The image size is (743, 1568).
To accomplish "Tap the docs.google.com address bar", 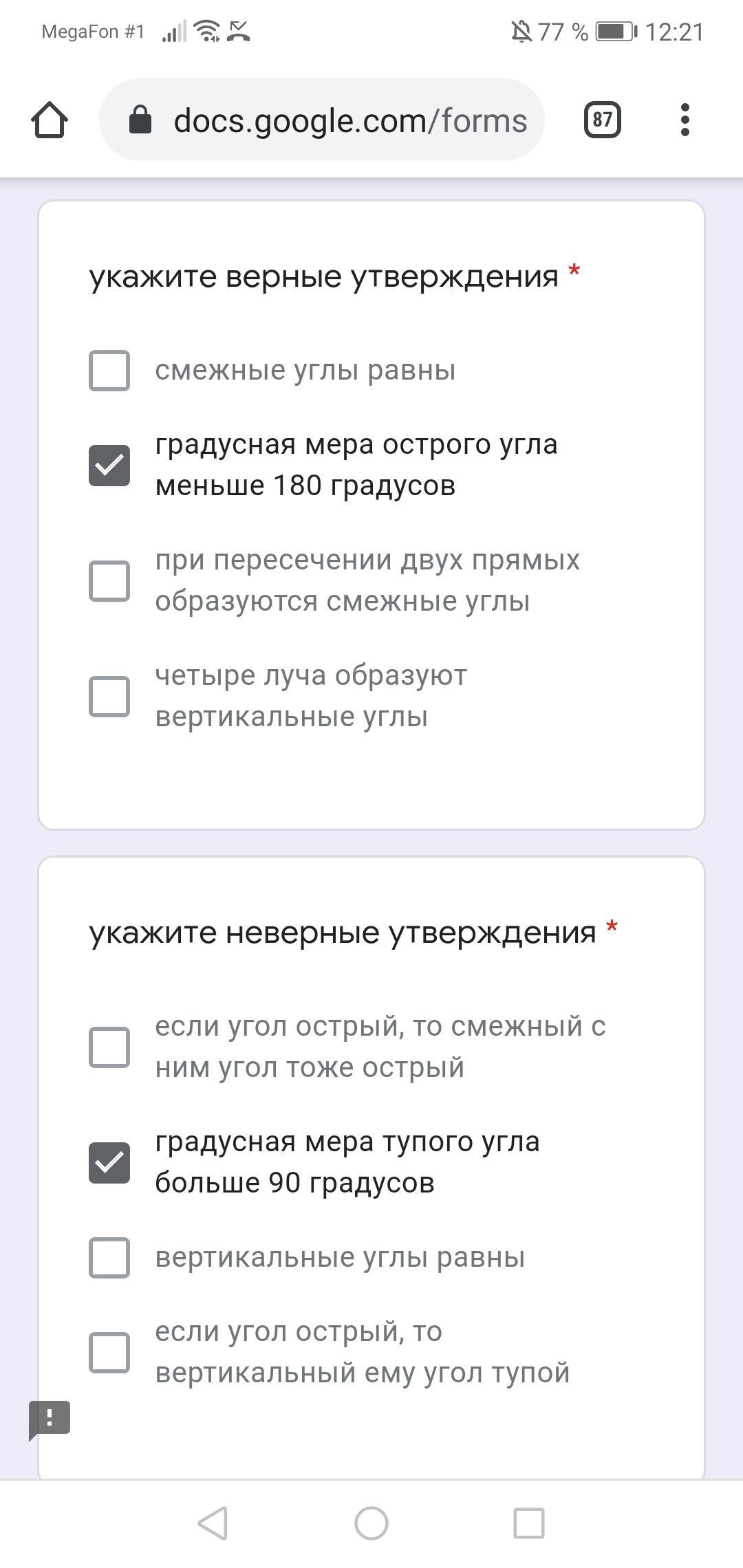I will click(x=322, y=120).
